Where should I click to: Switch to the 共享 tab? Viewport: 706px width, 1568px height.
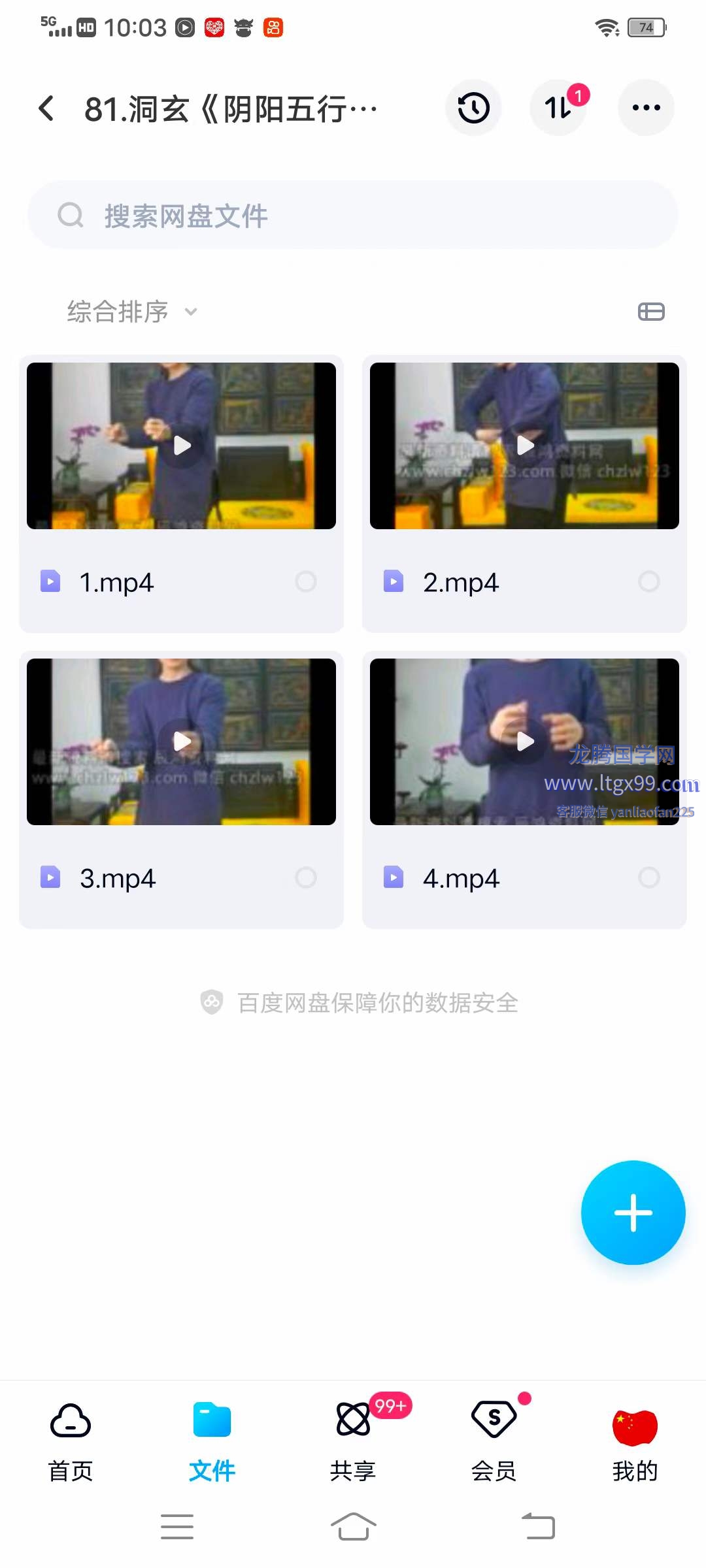point(353,1437)
